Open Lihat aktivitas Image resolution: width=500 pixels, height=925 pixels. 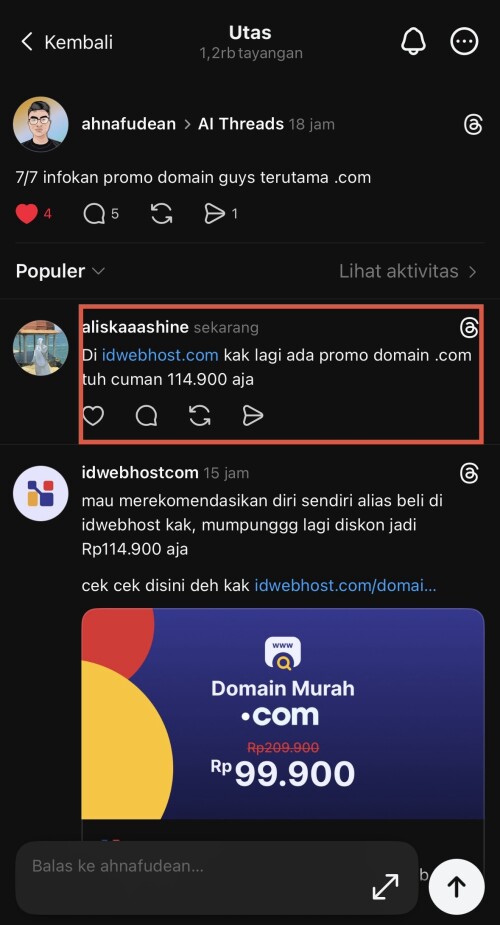click(x=408, y=271)
